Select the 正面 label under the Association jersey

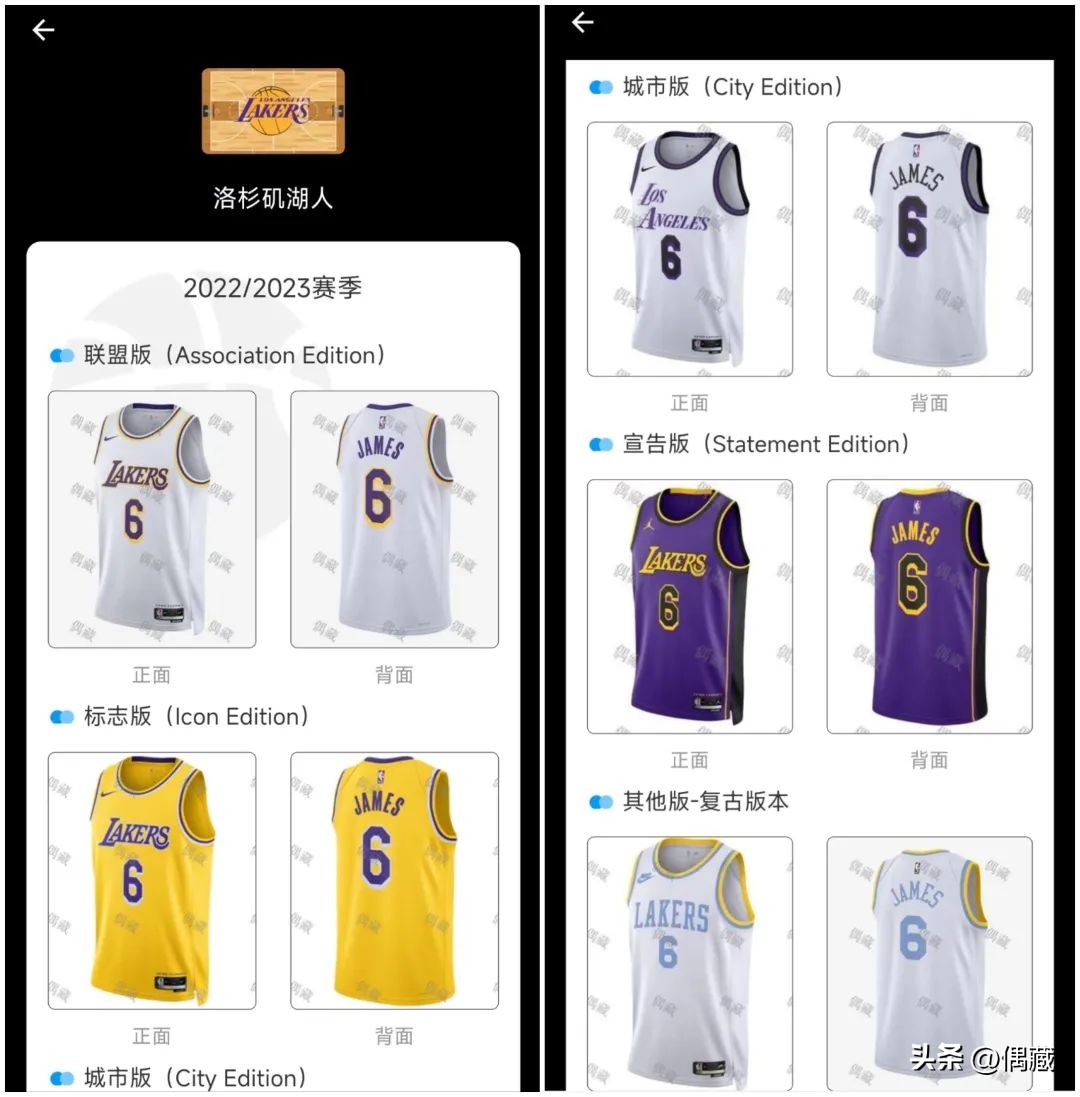(151, 675)
